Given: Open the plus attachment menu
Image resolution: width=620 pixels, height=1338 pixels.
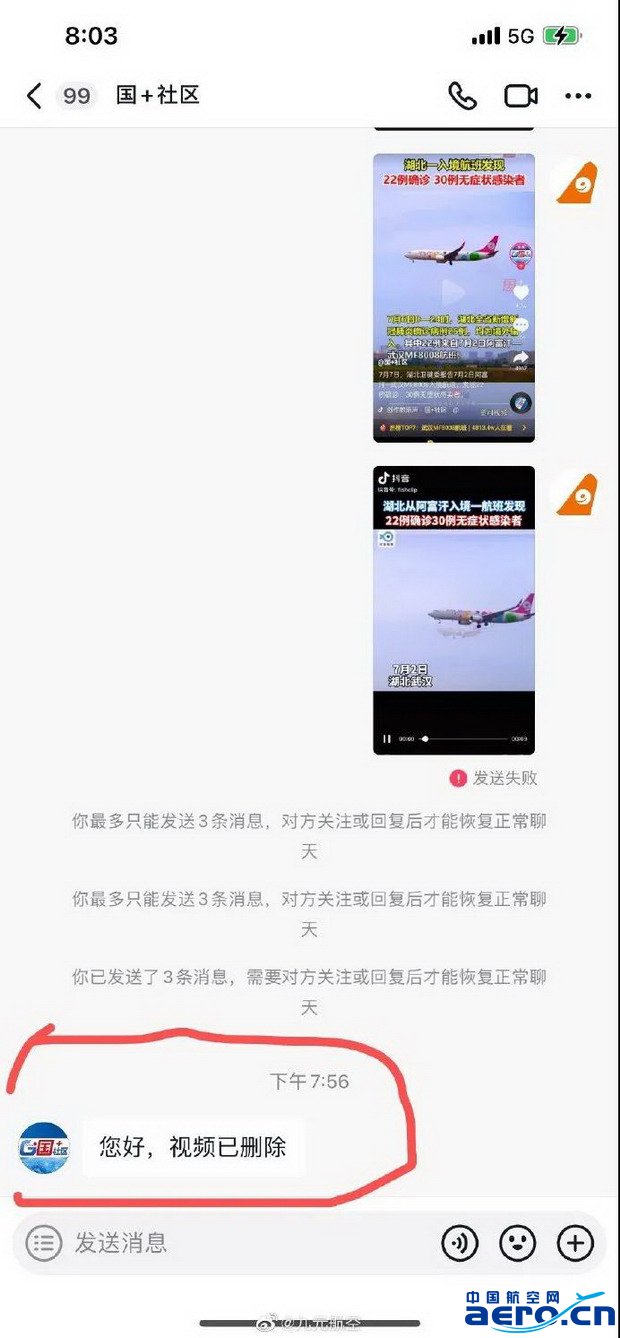Looking at the screenshot, I should coord(575,1243).
